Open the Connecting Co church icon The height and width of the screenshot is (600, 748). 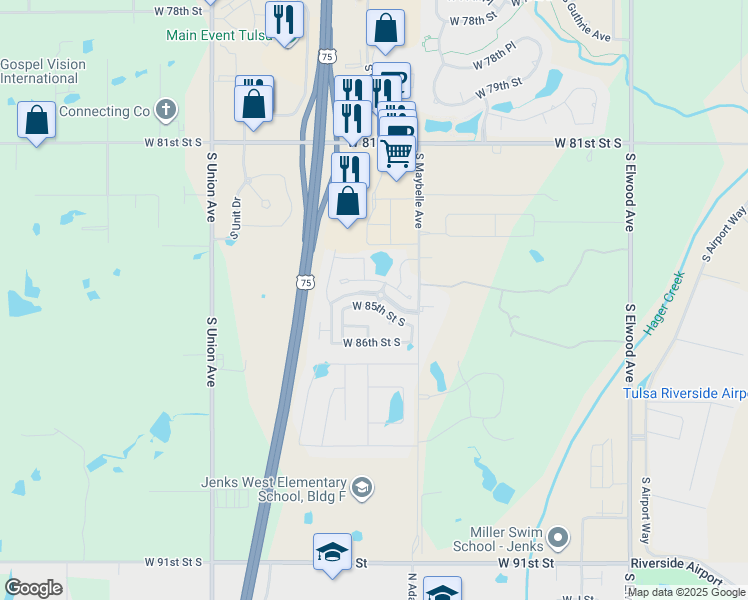[166, 109]
